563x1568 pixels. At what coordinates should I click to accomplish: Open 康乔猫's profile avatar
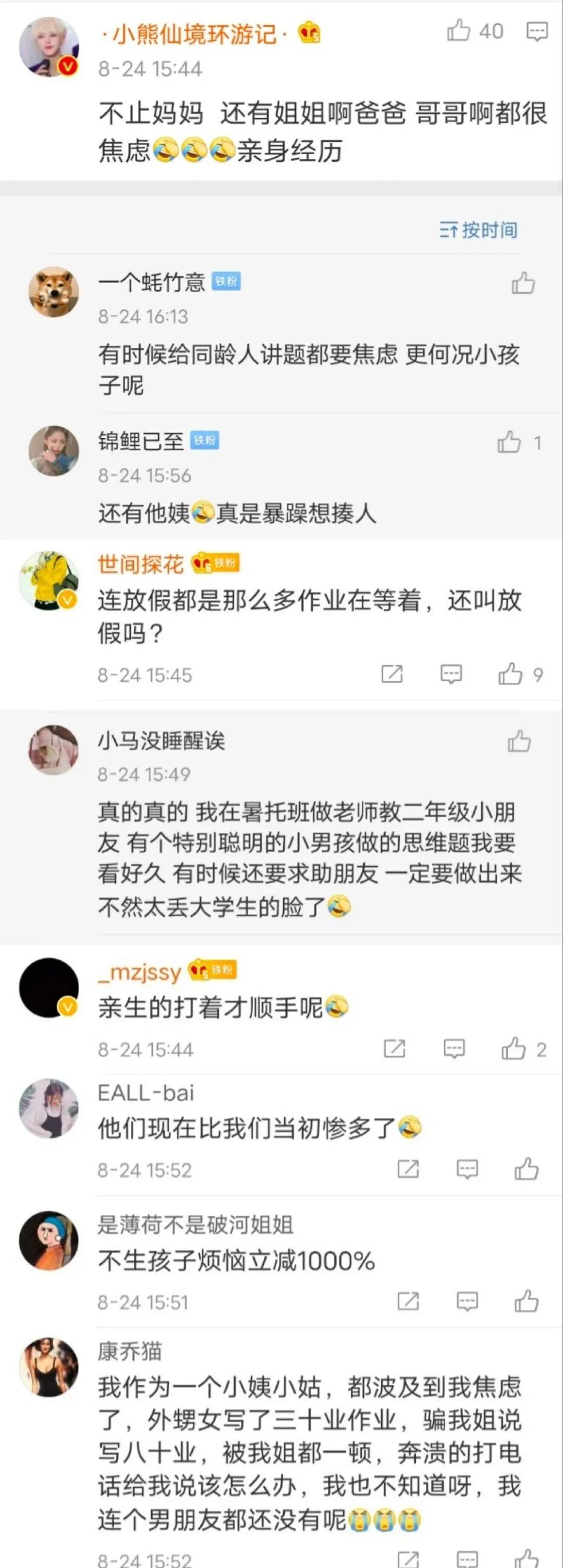[49, 1367]
